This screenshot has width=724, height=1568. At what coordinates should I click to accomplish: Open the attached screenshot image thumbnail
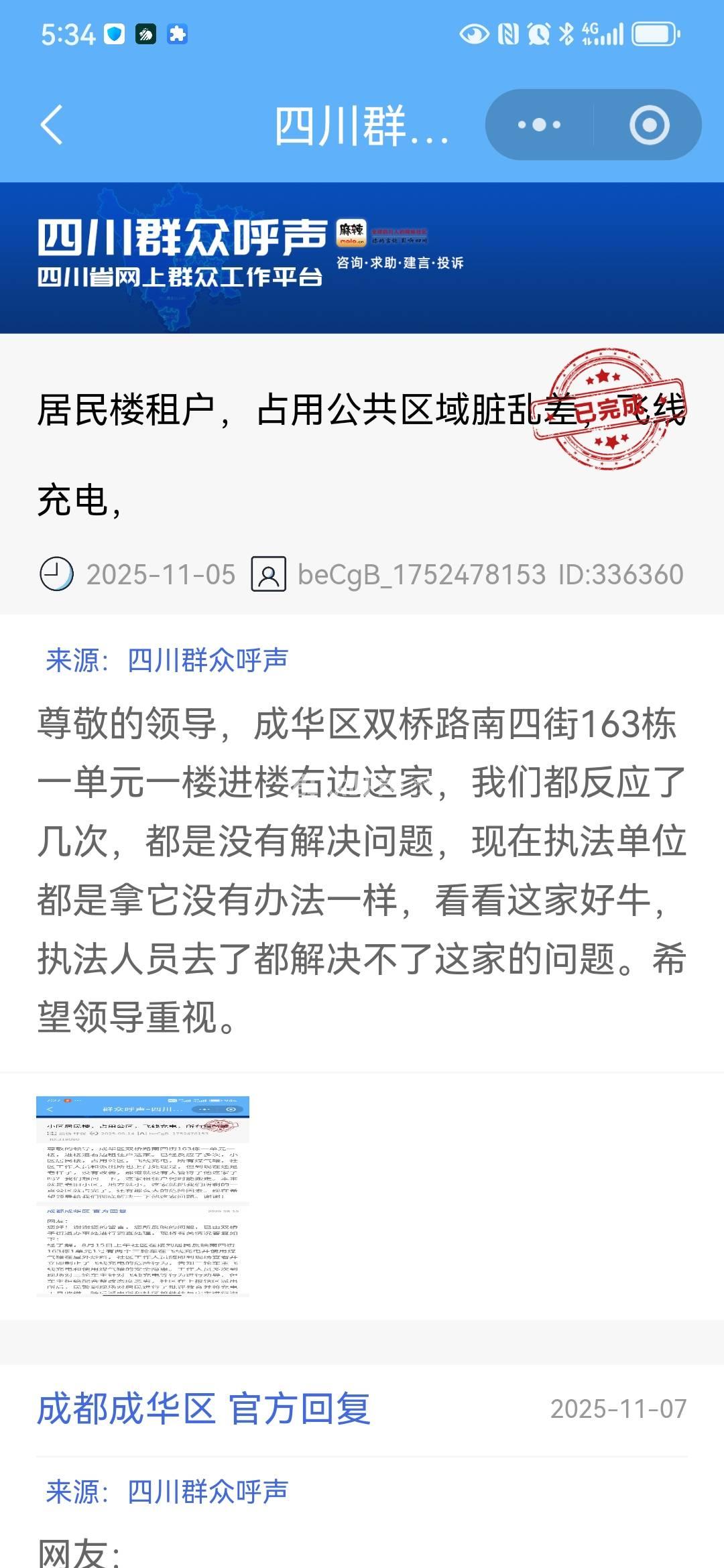pyautogui.click(x=143, y=1196)
